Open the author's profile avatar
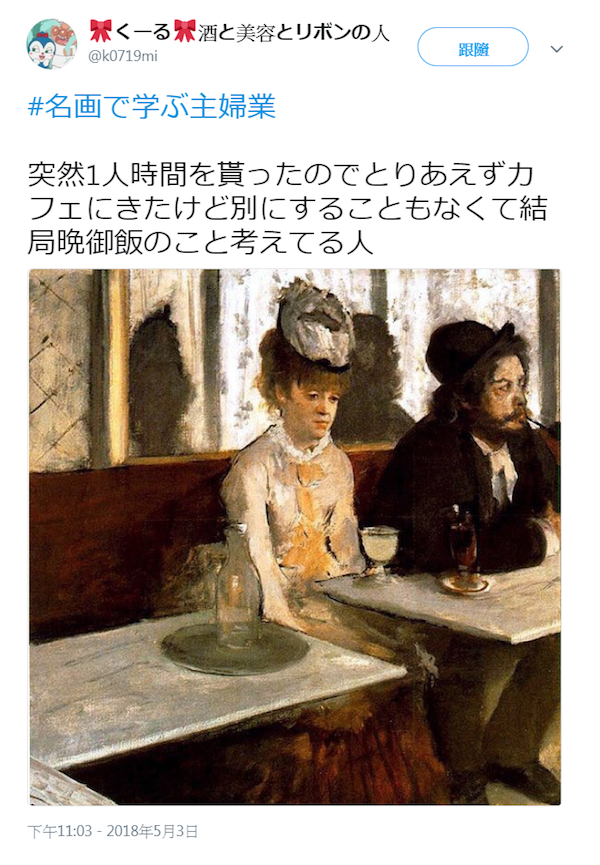The image size is (600, 865). [51, 44]
